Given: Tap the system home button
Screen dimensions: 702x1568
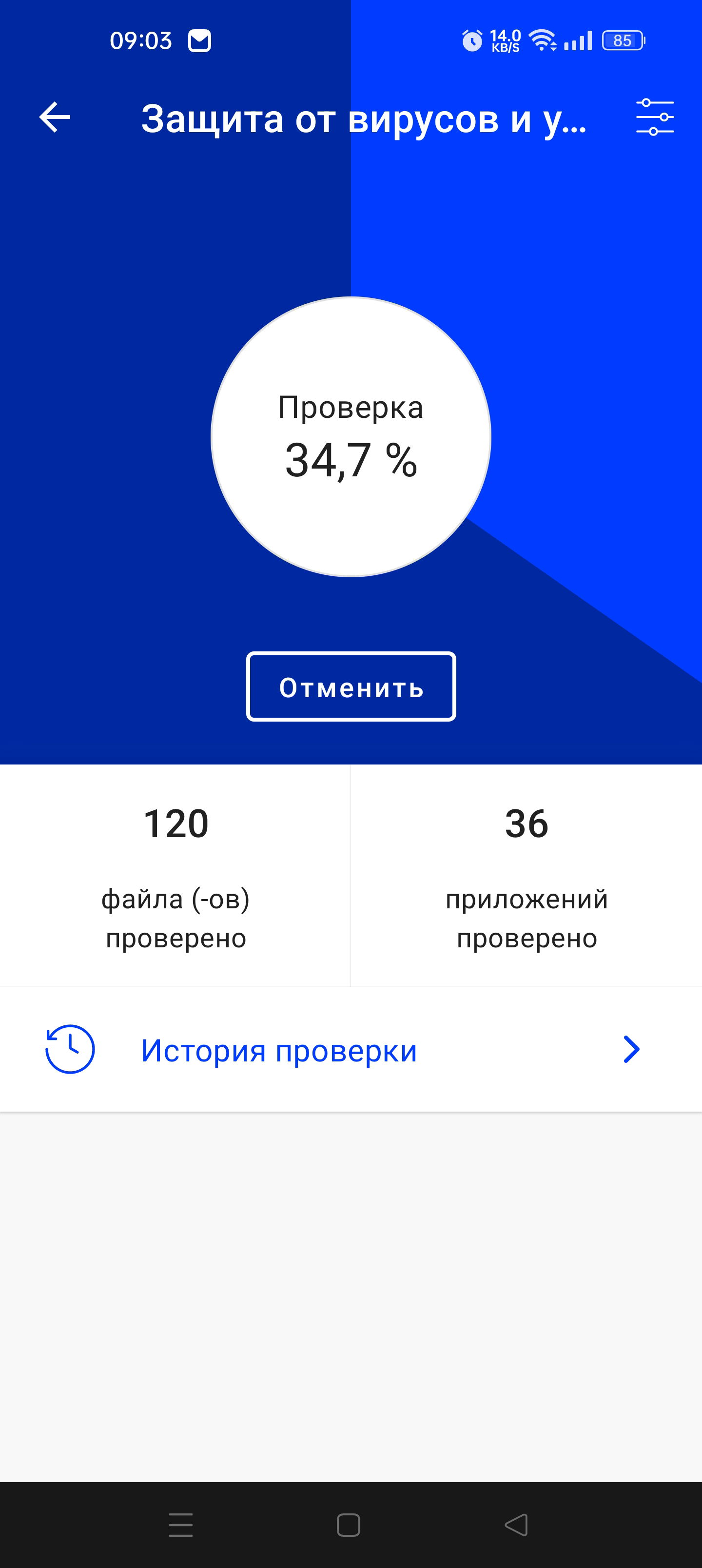Looking at the screenshot, I should point(348,1525).
